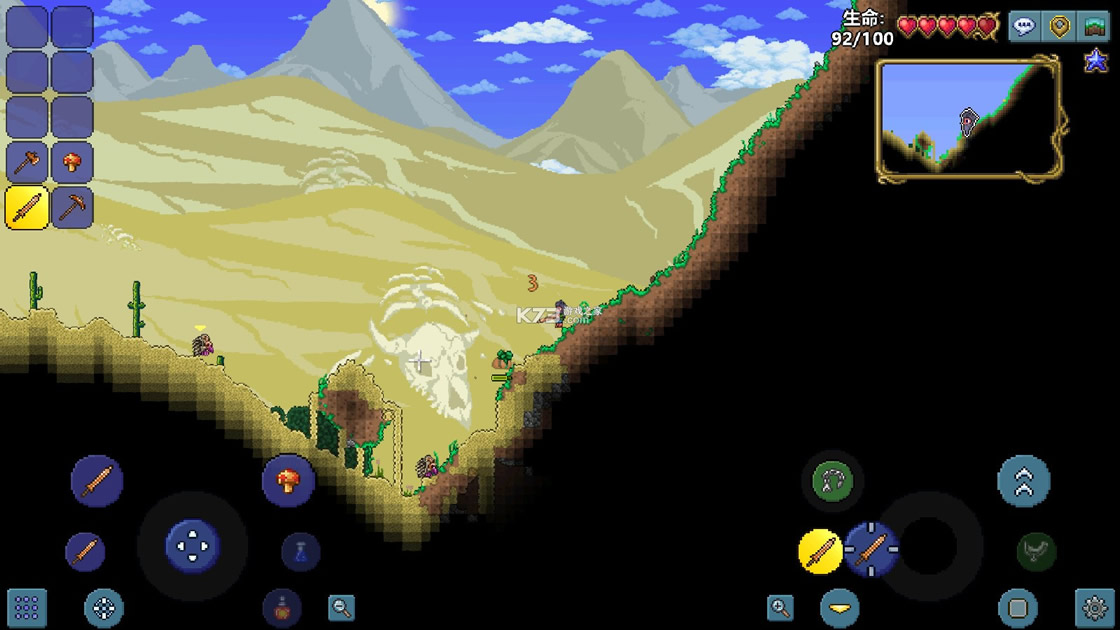Select the pickaxe hotbar slot
Image resolution: width=1120 pixels, height=630 pixels.
point(72,208)
